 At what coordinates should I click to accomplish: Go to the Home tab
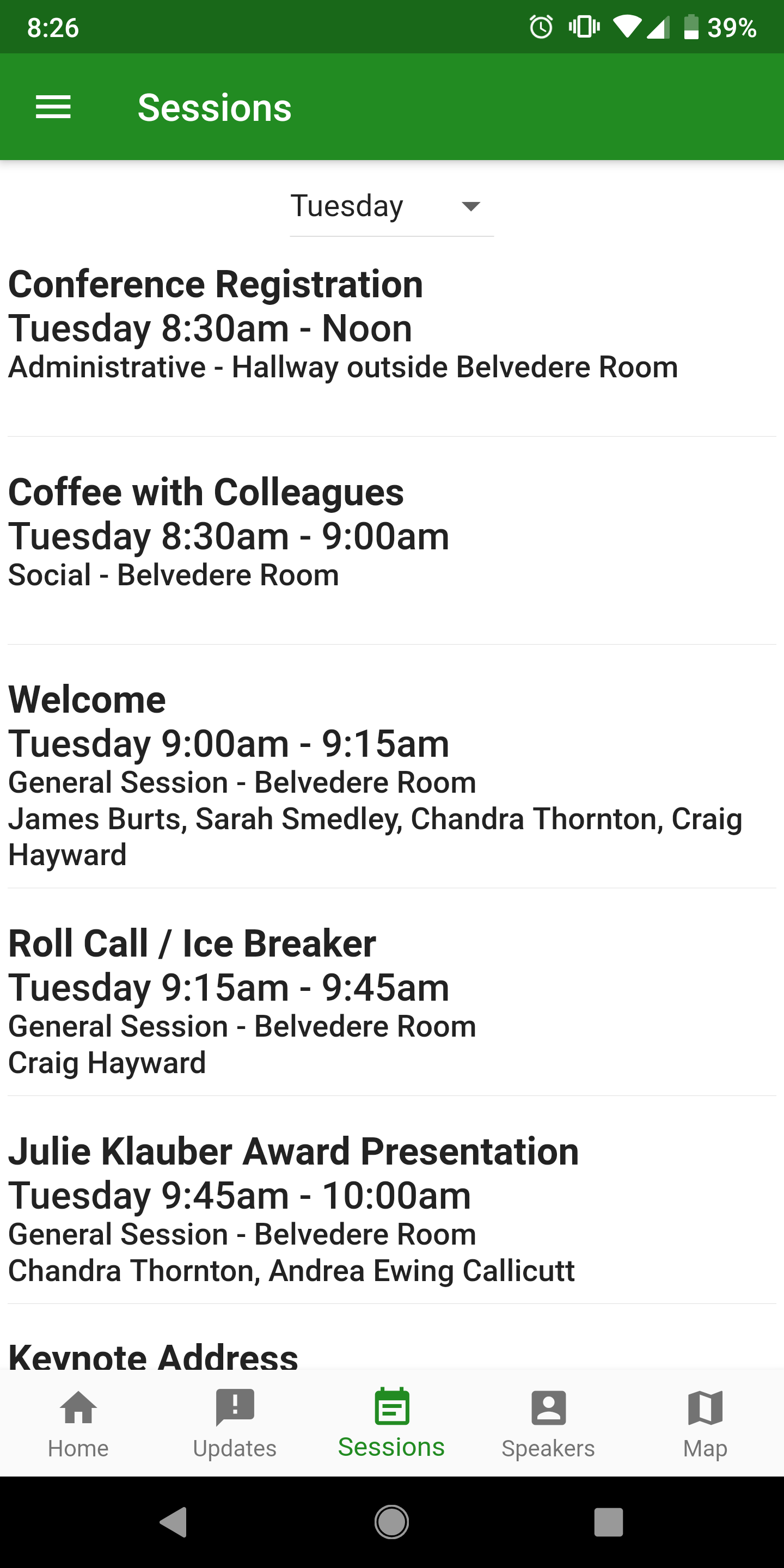click(x=78, y=1423)
